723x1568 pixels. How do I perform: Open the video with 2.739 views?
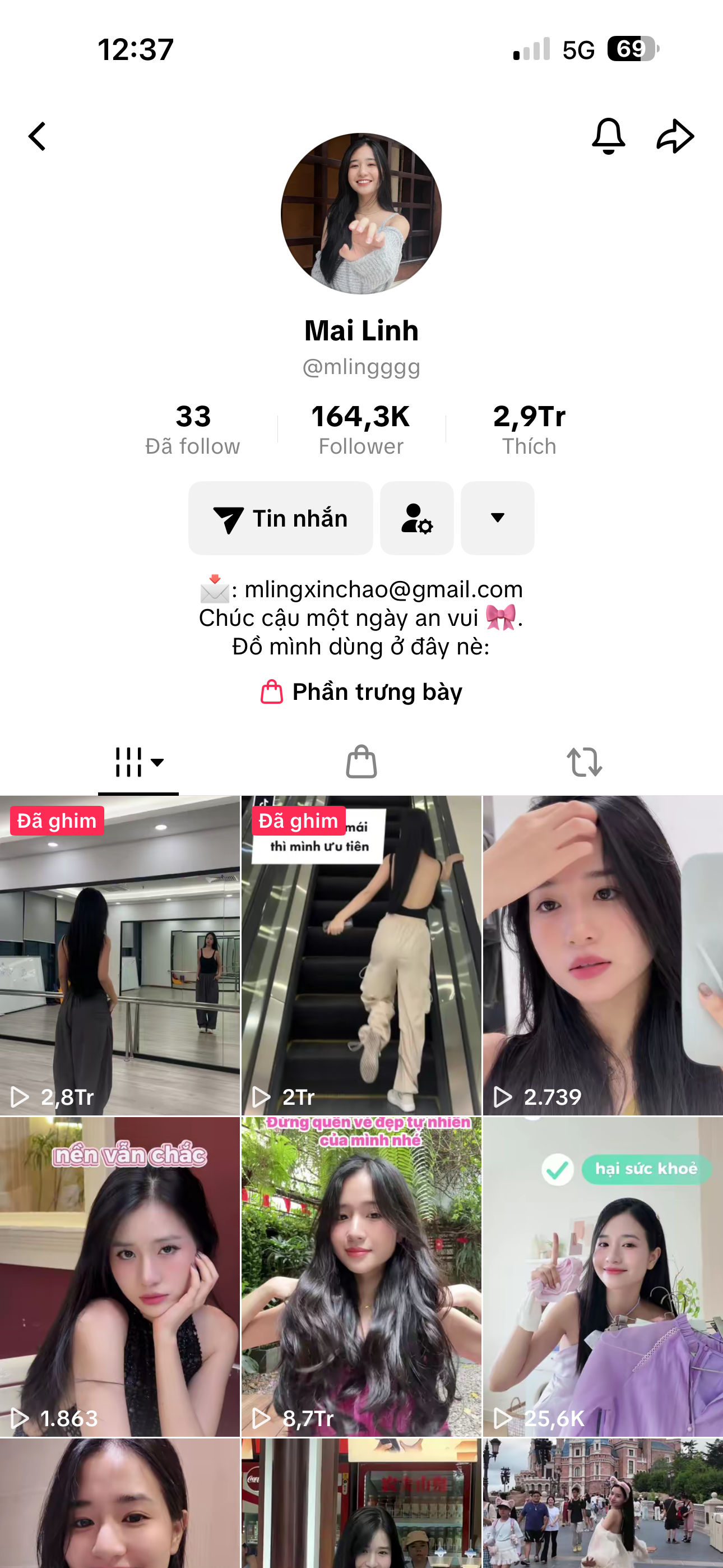602,956
